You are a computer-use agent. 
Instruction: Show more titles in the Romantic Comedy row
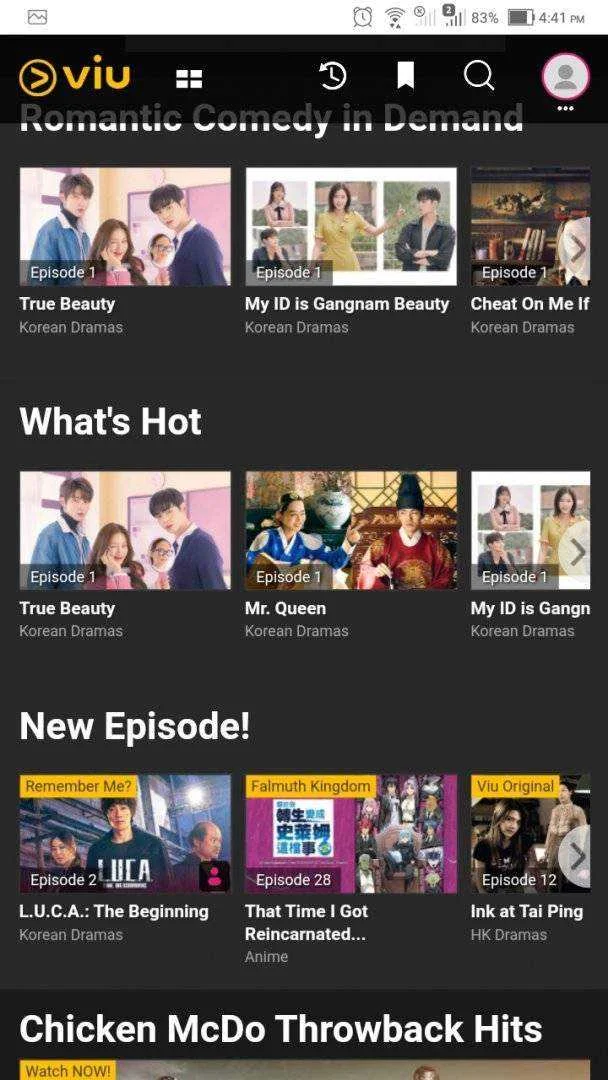coord(576,249)
